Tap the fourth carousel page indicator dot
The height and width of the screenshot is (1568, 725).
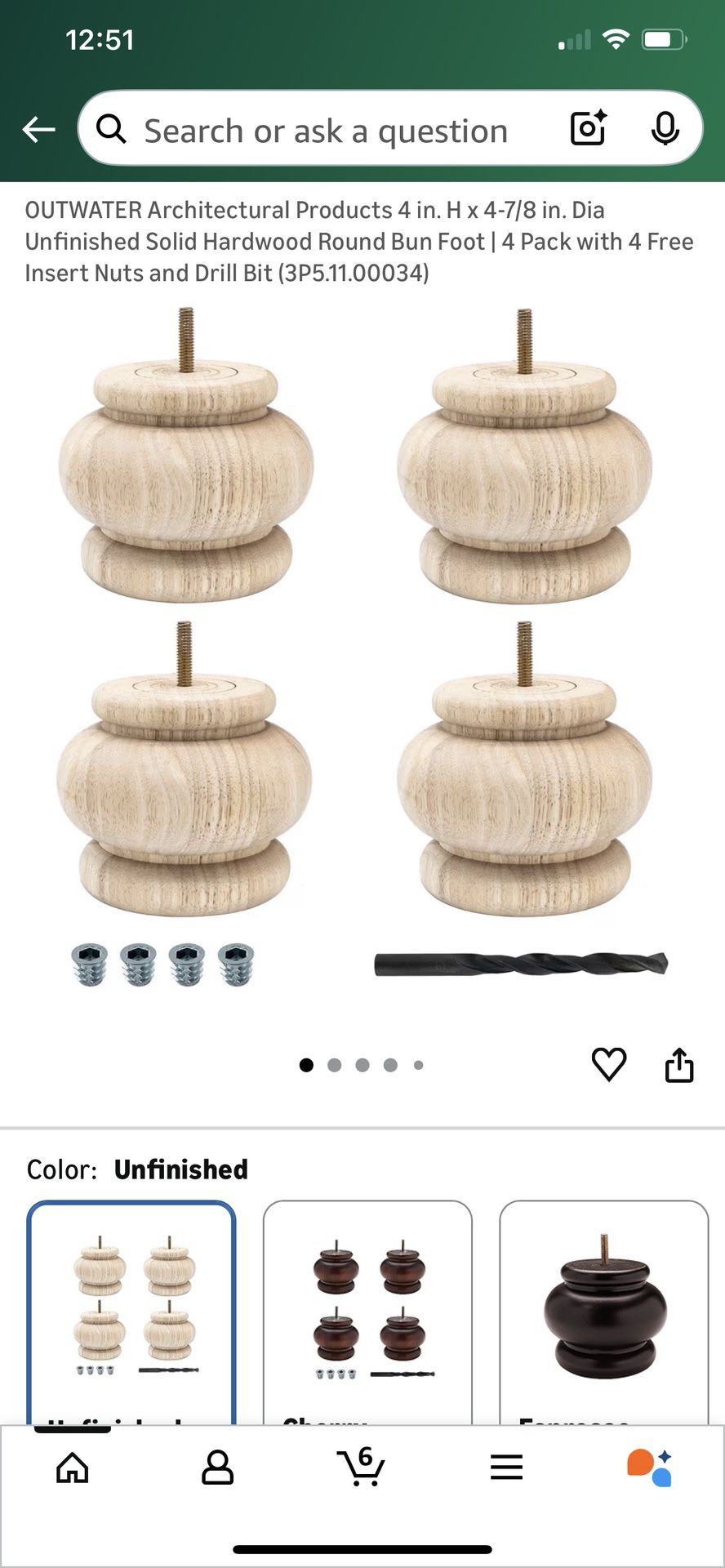390,1064
